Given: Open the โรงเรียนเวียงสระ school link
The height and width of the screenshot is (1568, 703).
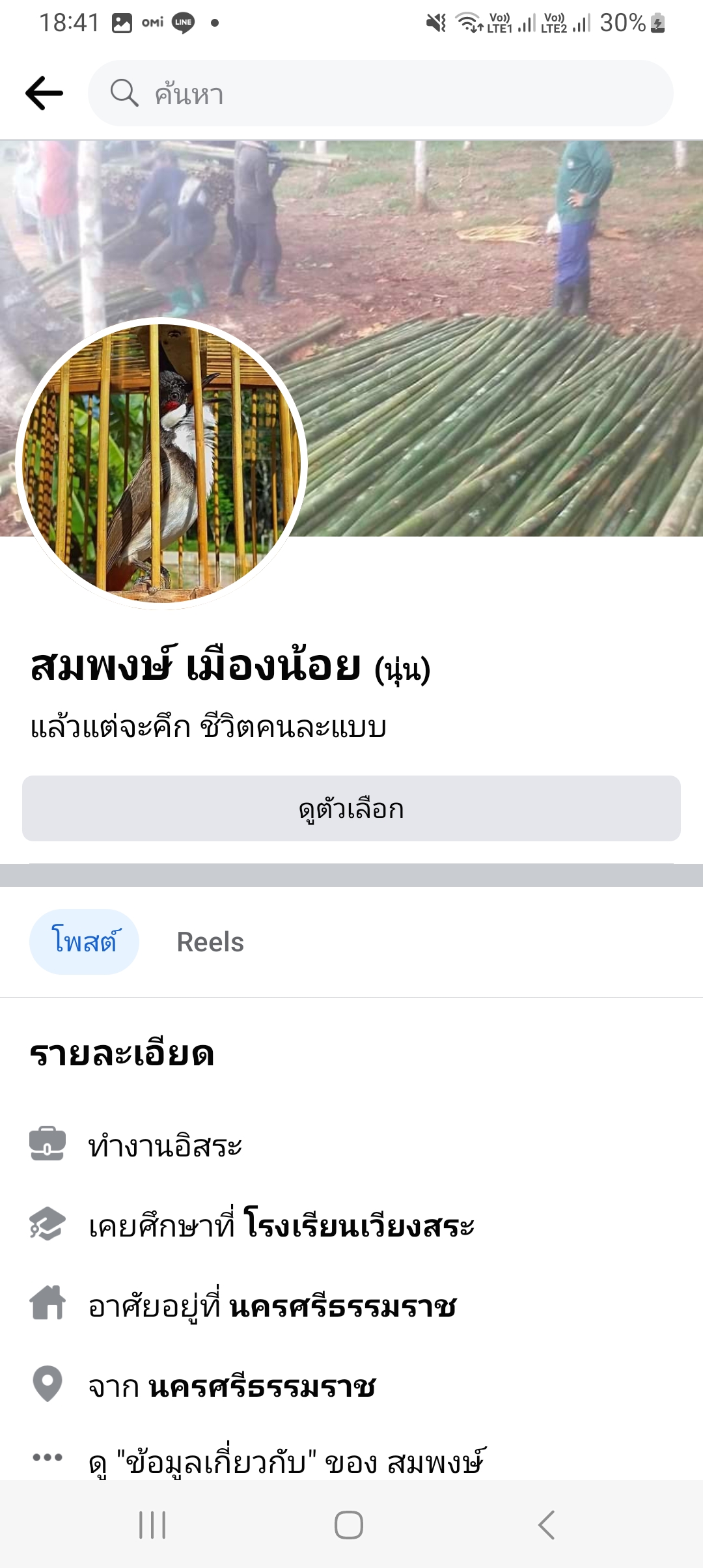Looking at the screenshot, I should click(x=359, y=1225).
